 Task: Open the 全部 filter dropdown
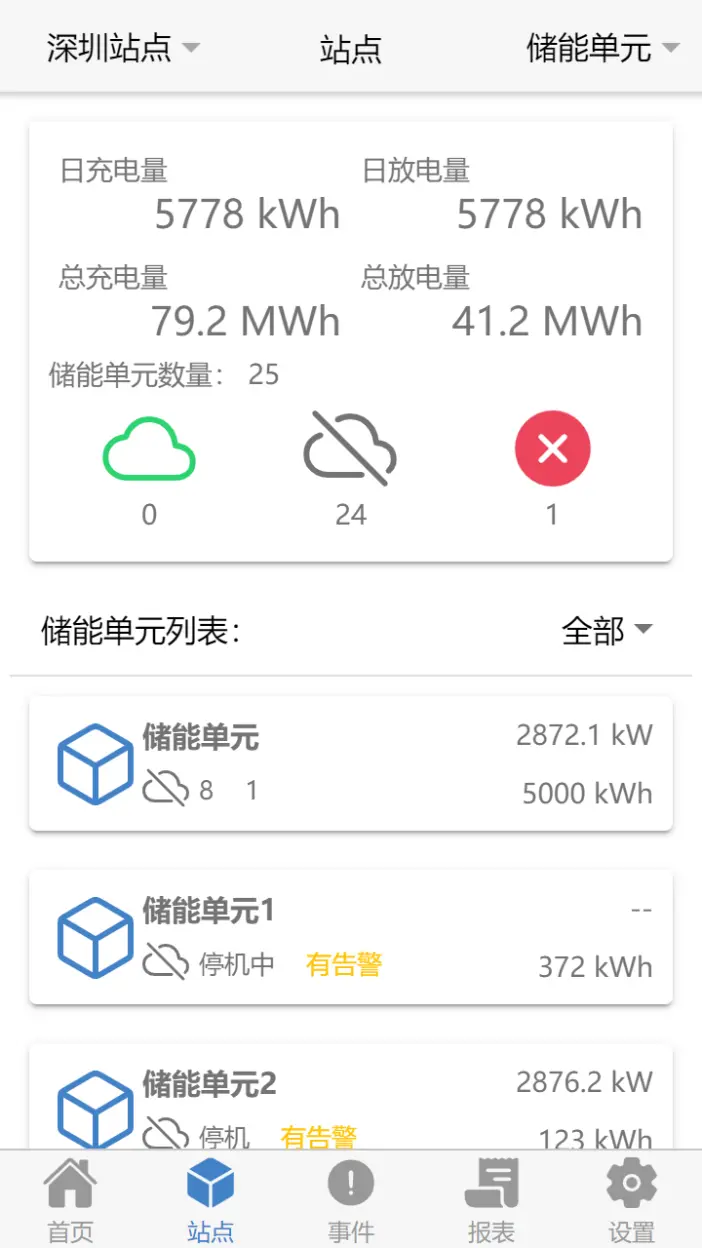tap(607, 630)
